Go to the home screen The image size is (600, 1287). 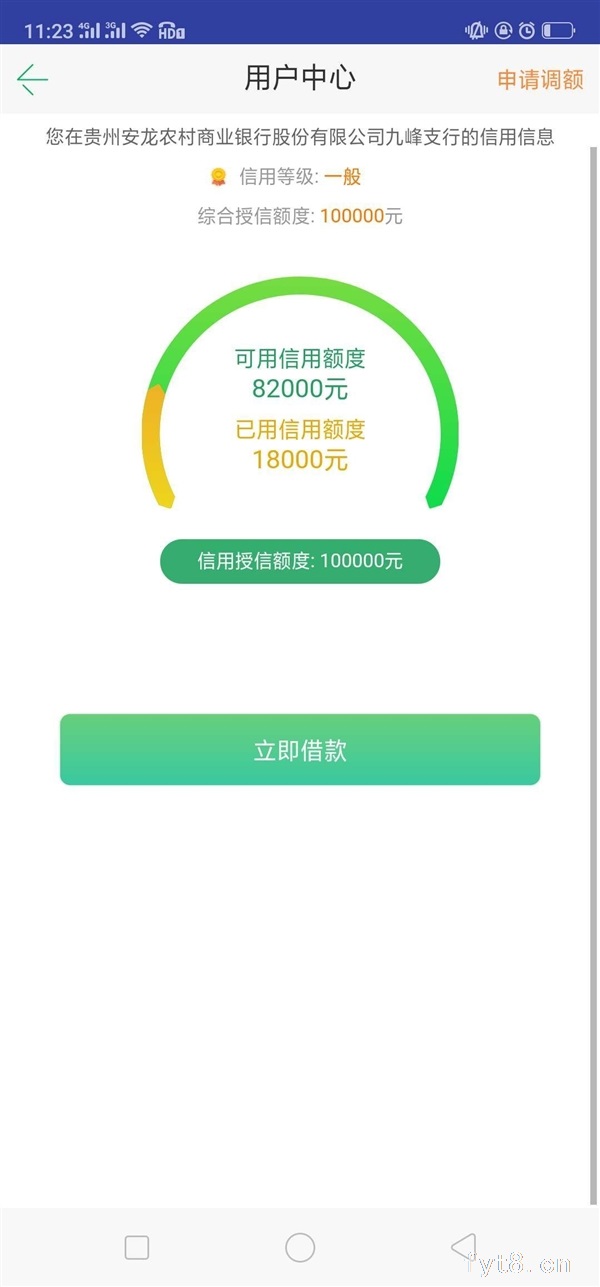coord(300,1247)
